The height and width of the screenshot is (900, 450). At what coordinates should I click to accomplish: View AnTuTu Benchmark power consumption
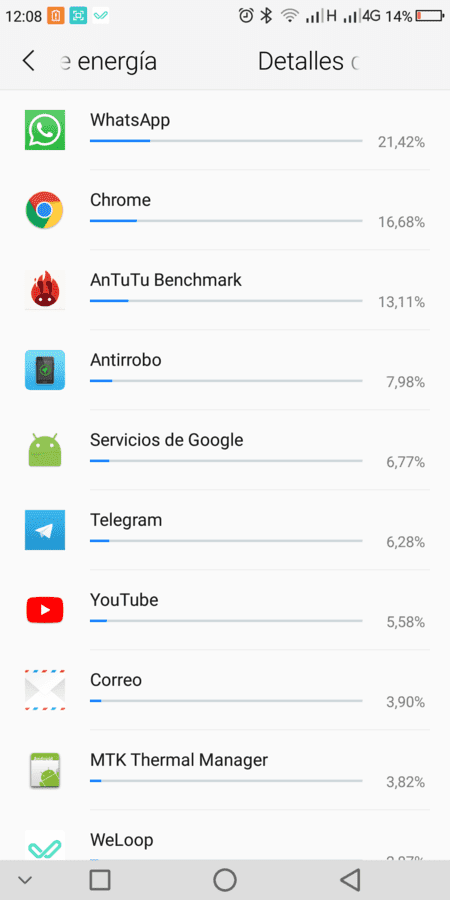[x=225, y=290]
